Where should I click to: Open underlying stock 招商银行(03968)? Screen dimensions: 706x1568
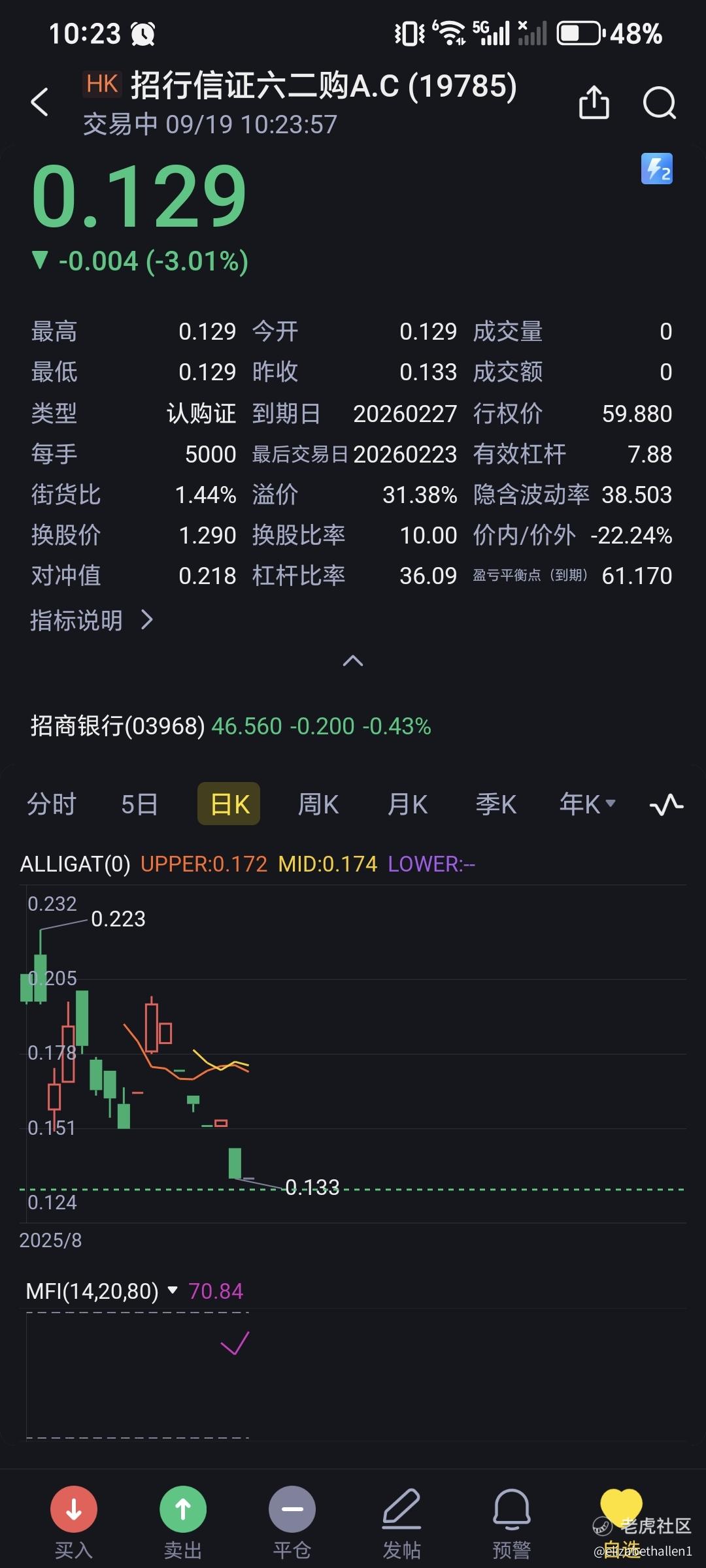(231, 726)
